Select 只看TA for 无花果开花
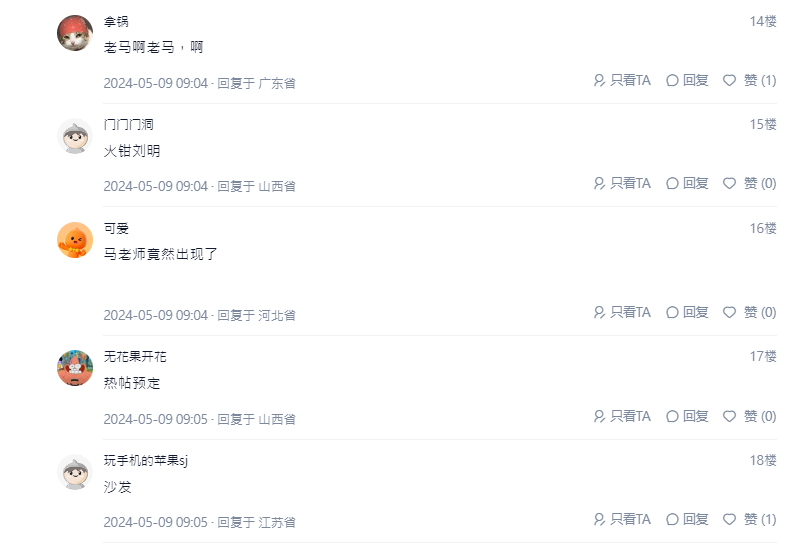Screen dimensions: 807x545 coord(622,416)
